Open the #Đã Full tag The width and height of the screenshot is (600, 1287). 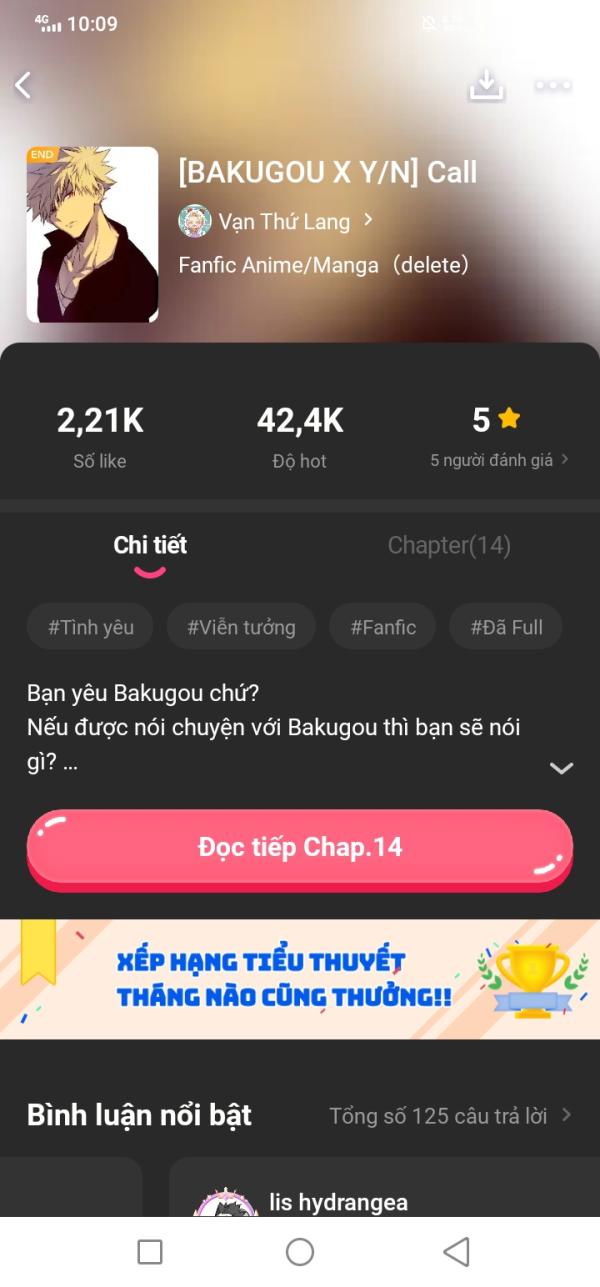506,627
